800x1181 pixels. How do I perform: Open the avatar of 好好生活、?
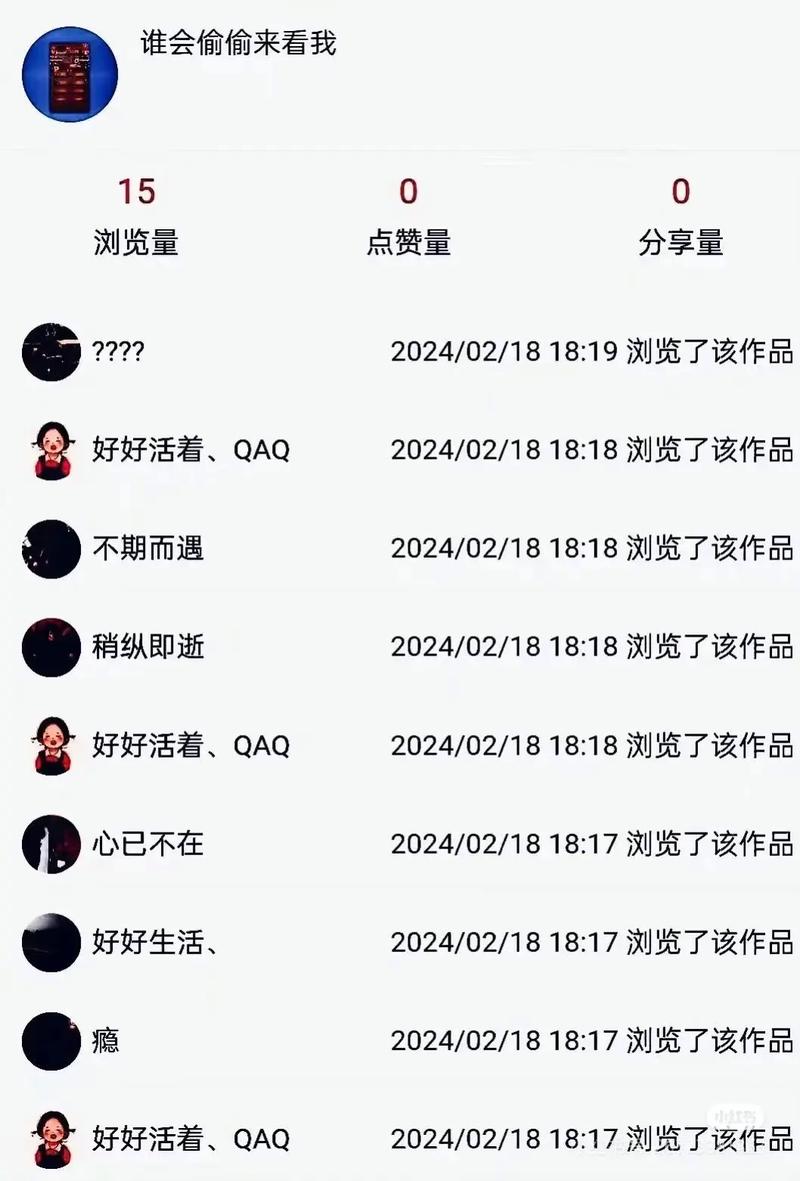(x=51, y=942)
